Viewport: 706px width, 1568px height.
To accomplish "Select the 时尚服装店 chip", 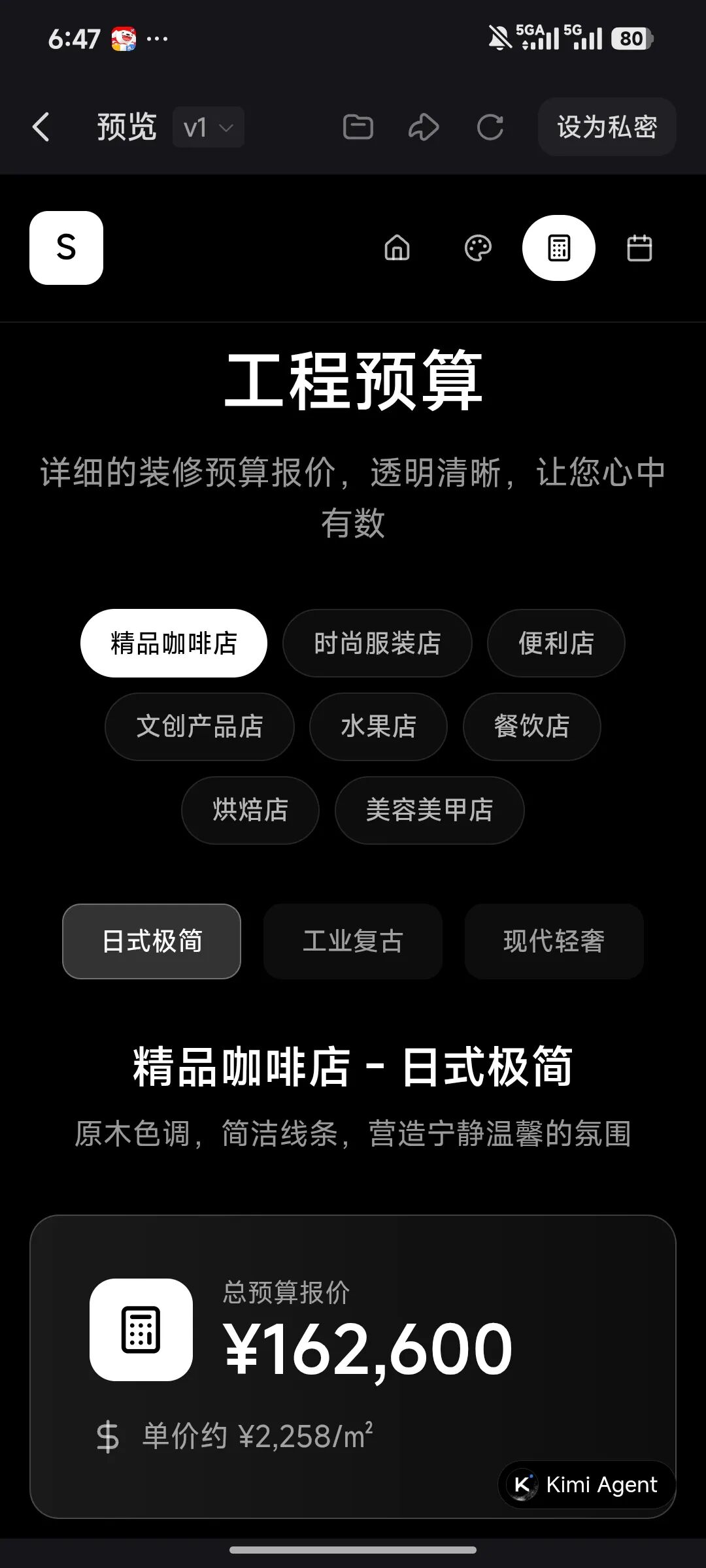I will coord(377,644).
